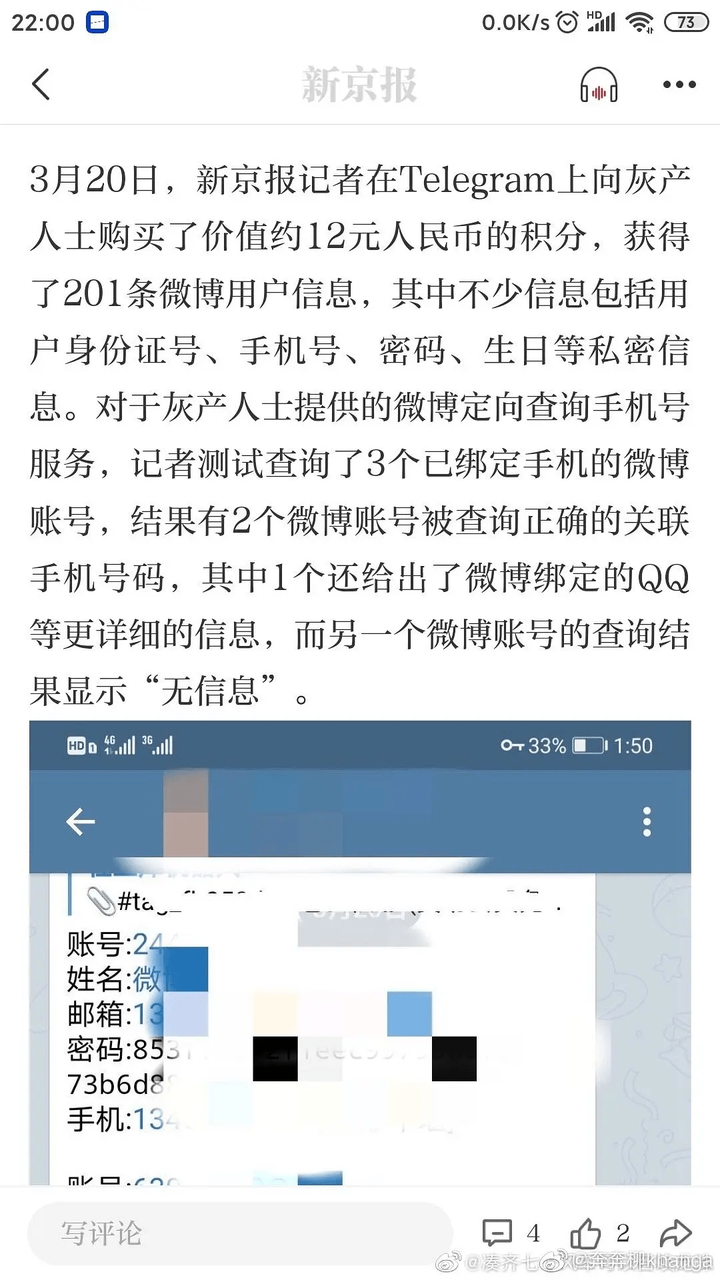Go back from the article
The height and width of the screenshot is (1280, 720).
[x=41, y=85]
